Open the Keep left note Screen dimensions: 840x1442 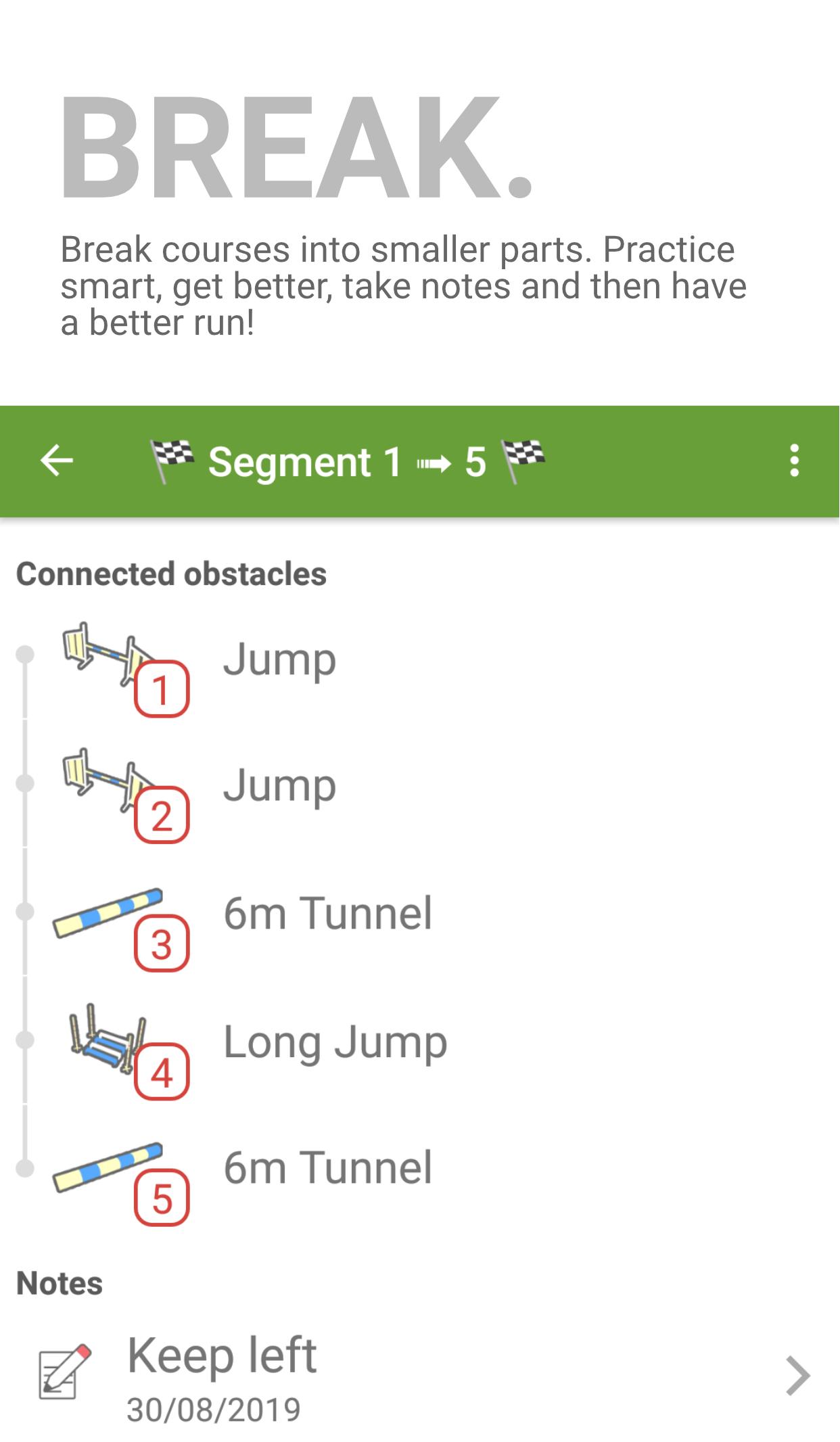click(420, 1376)
